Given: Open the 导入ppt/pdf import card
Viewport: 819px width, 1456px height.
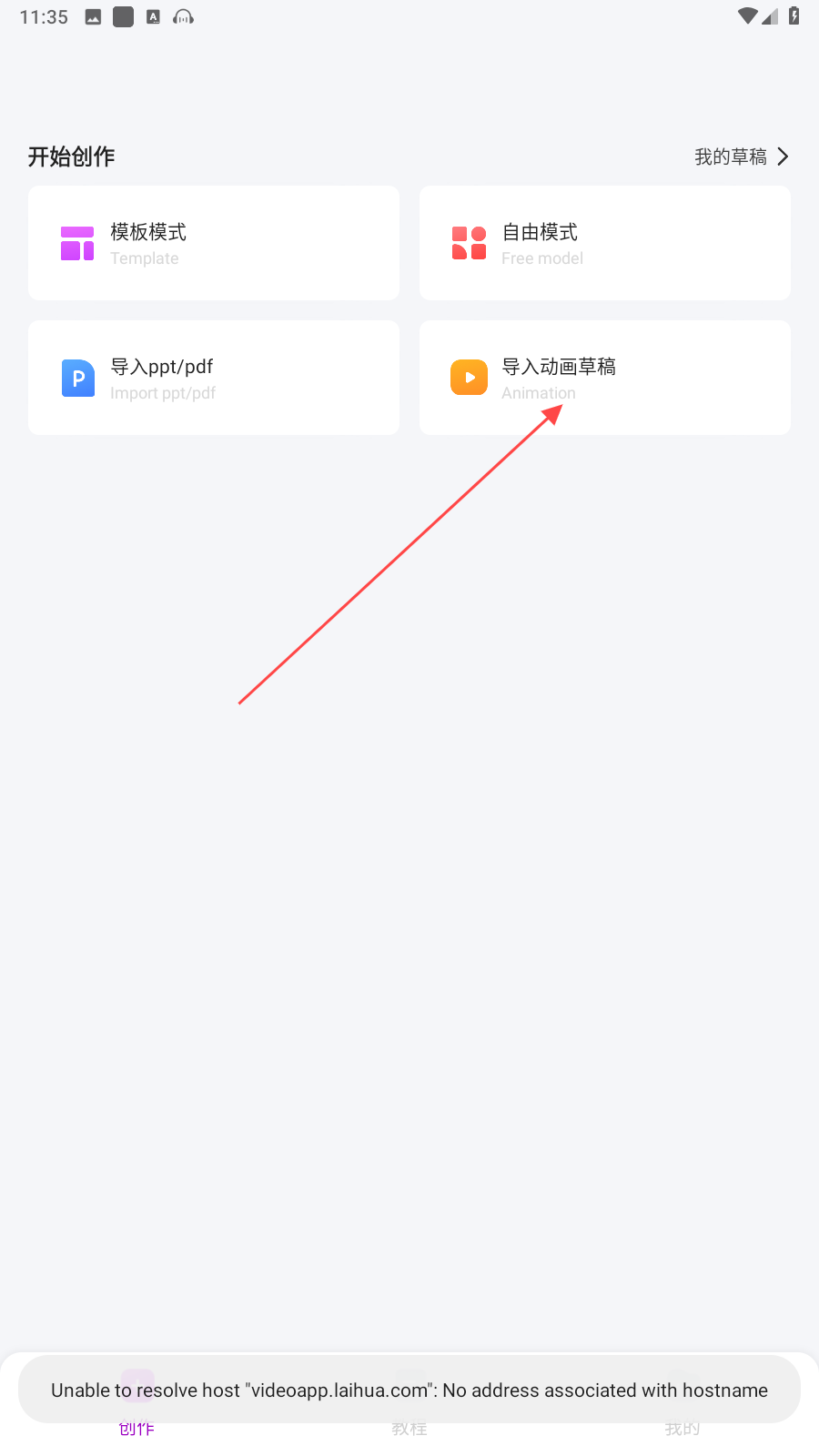Looking at the screenshot, I should tap(214, 378).
